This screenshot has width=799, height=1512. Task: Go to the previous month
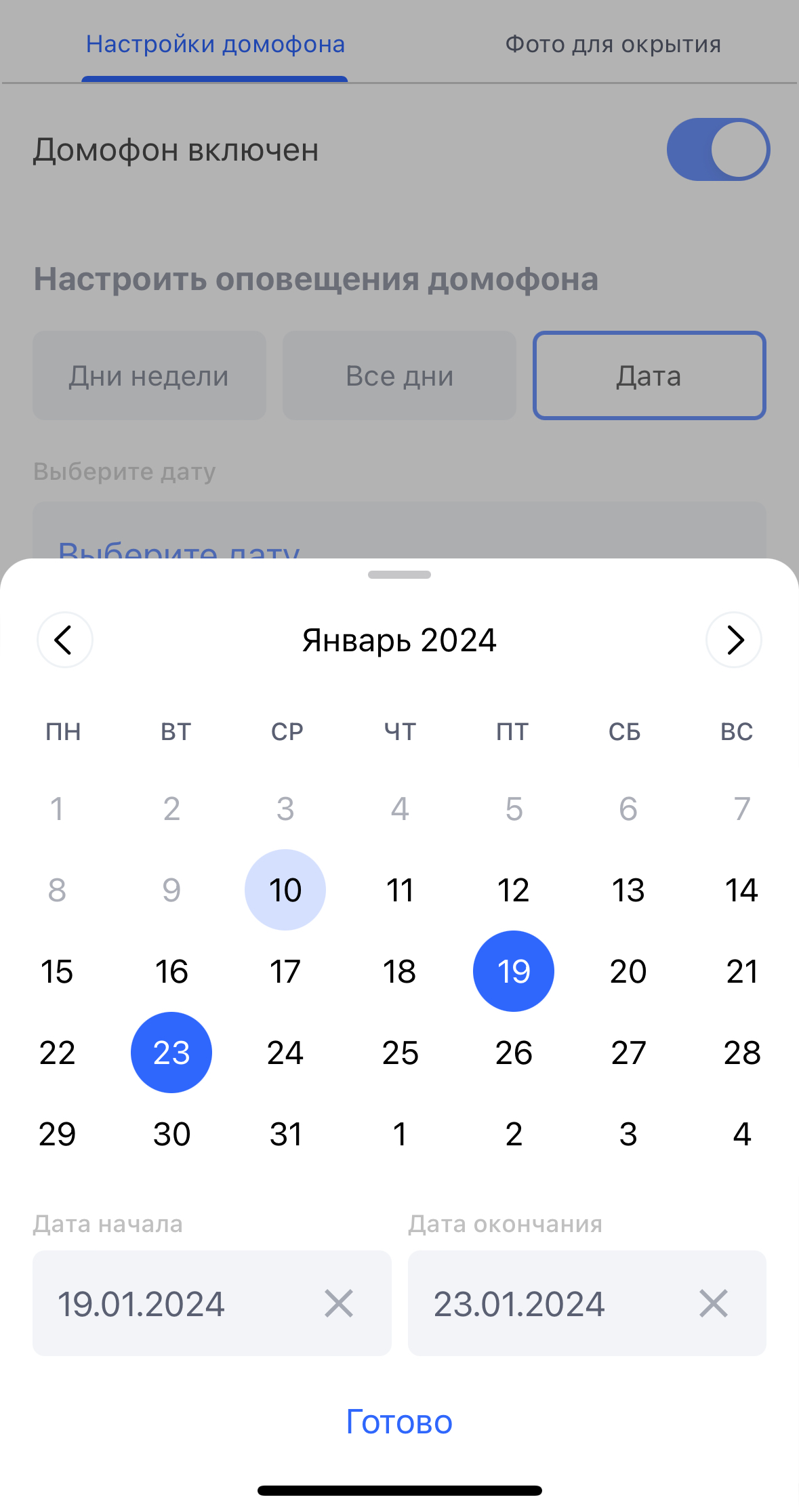click(x=64, y=640)
